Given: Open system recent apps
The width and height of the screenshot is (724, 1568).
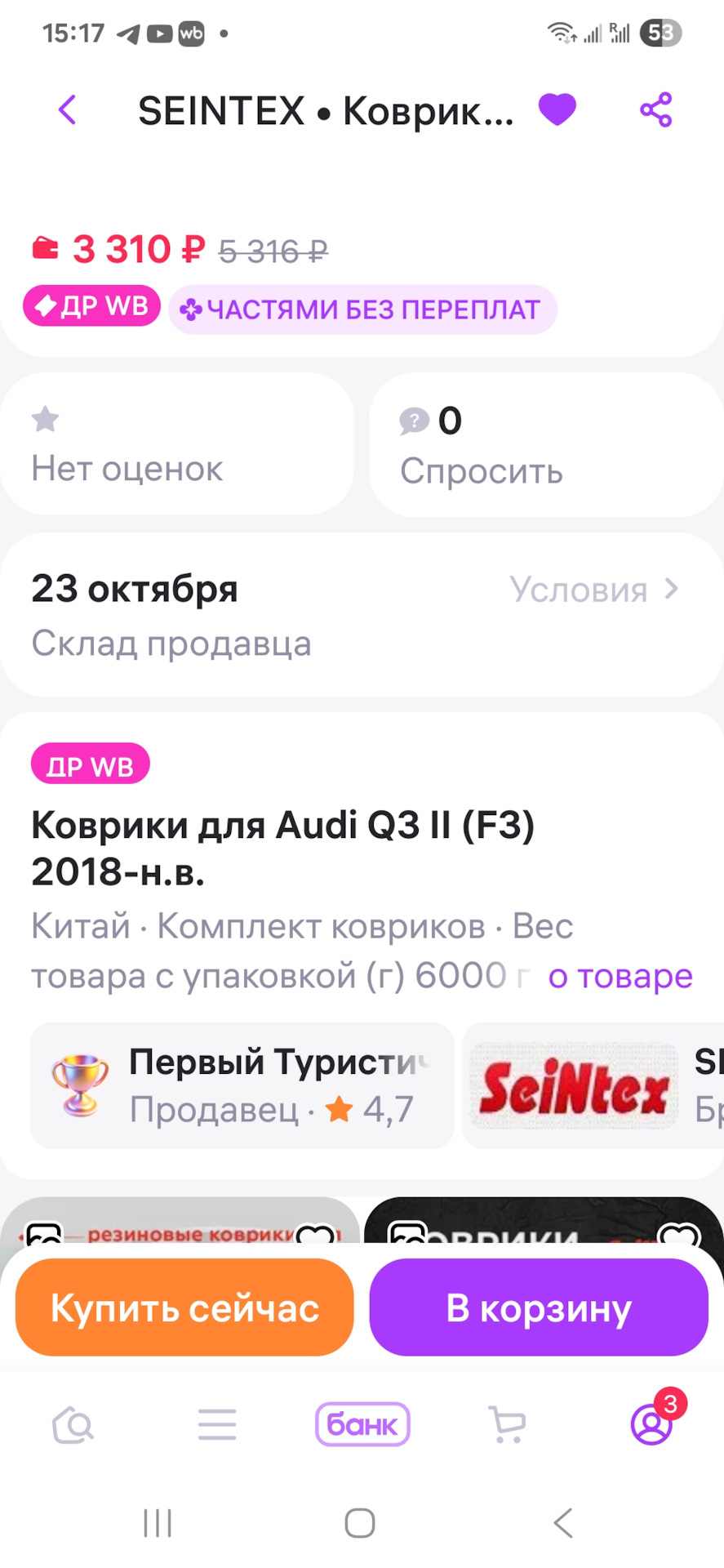Looking at the screenshot, I should pyautogui.click(x=158, y=1523).
